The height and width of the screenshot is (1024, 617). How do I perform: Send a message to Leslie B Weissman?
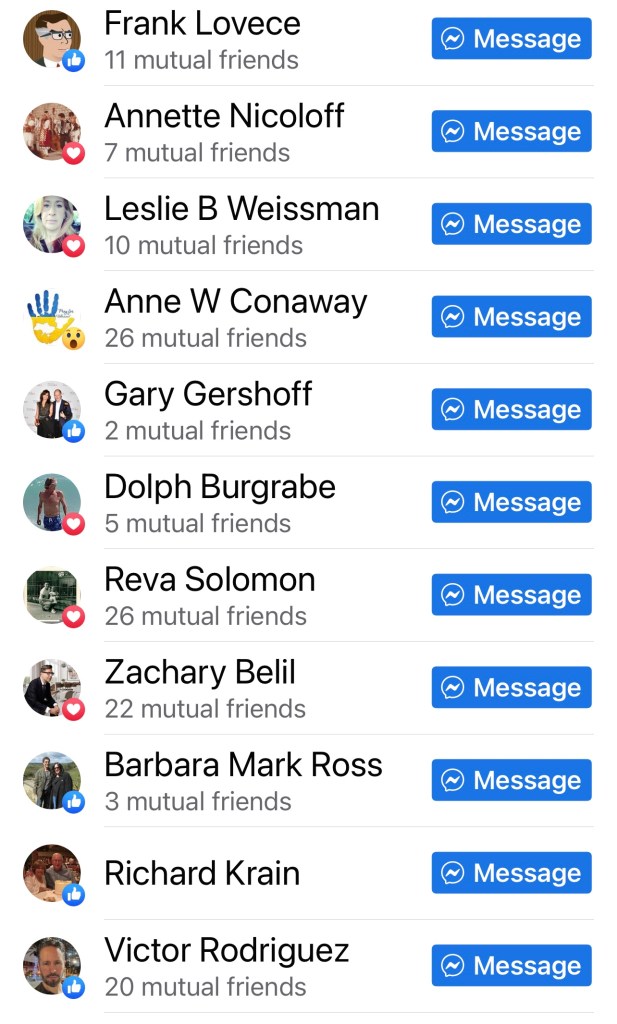click(x=511, y=224)
